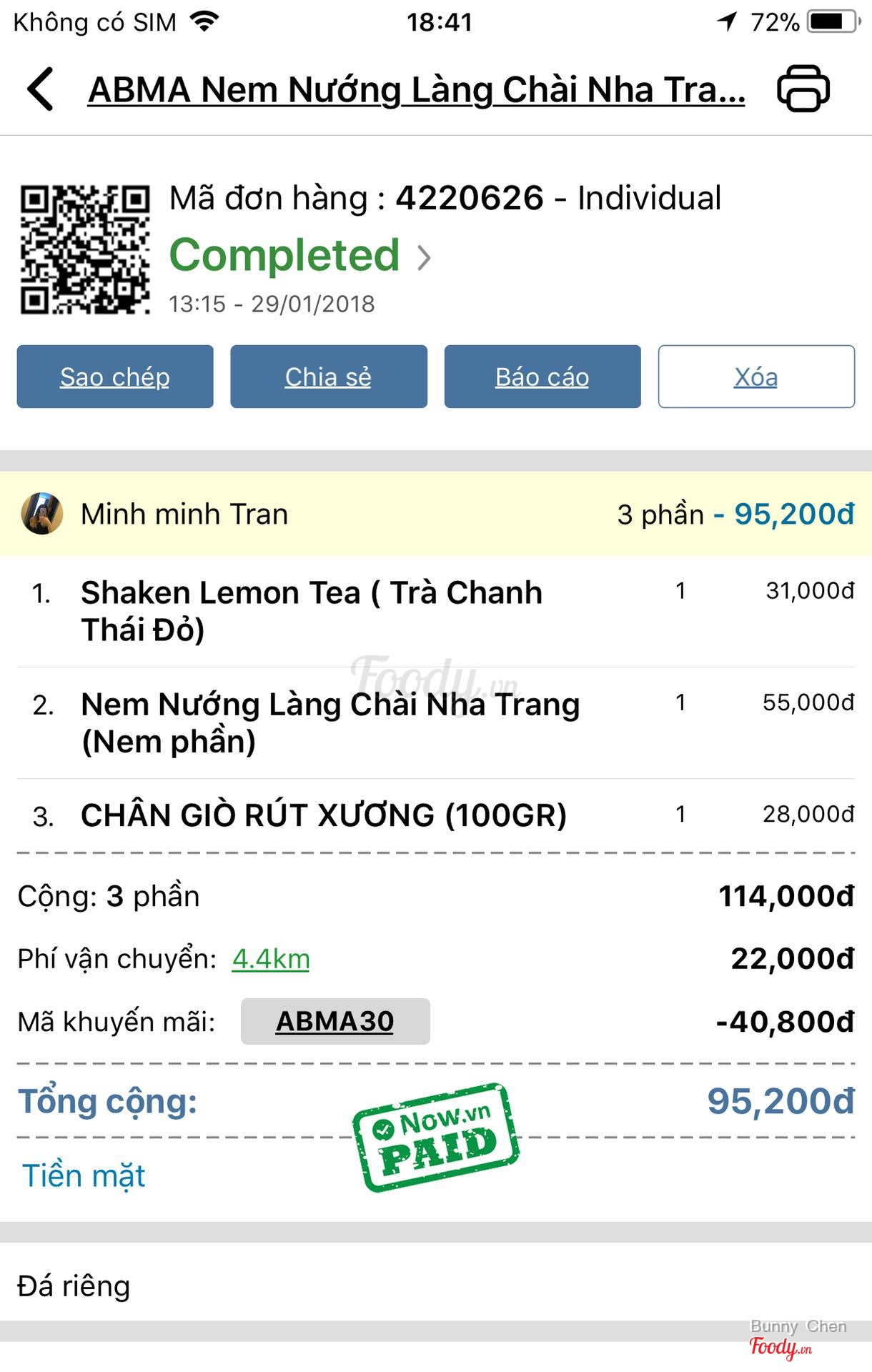Go back using the back arrow
This screenshot has height=1372, width=872.
(x=41, y=89)
